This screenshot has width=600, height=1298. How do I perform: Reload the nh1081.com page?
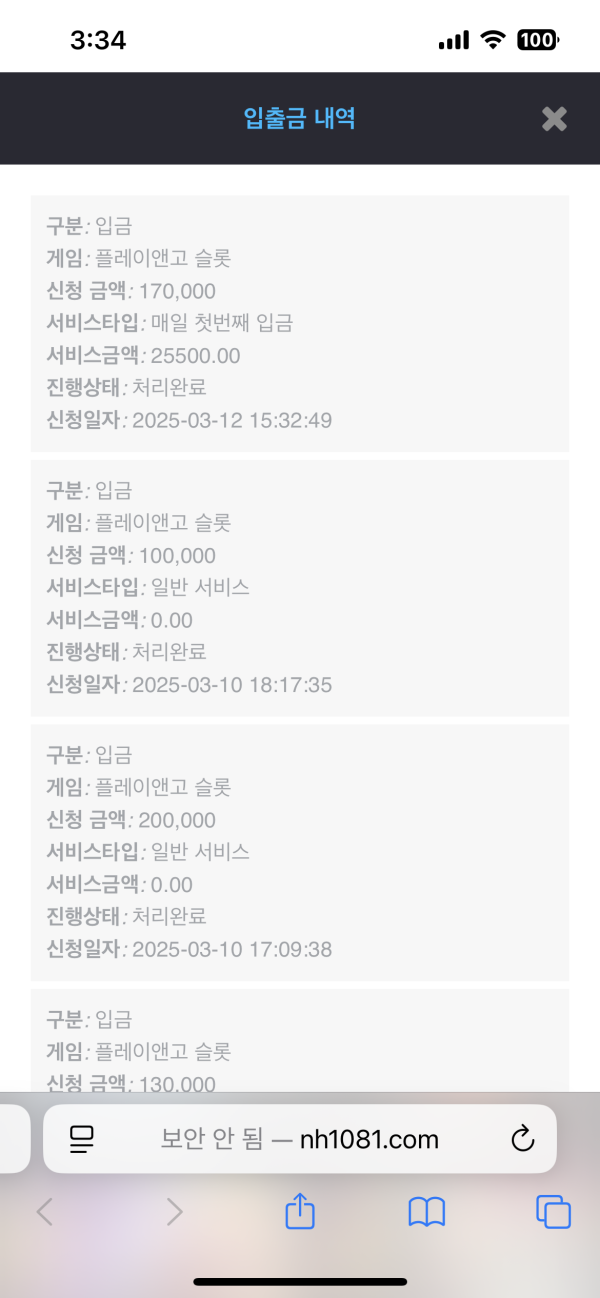click(x=522, y=1139)
